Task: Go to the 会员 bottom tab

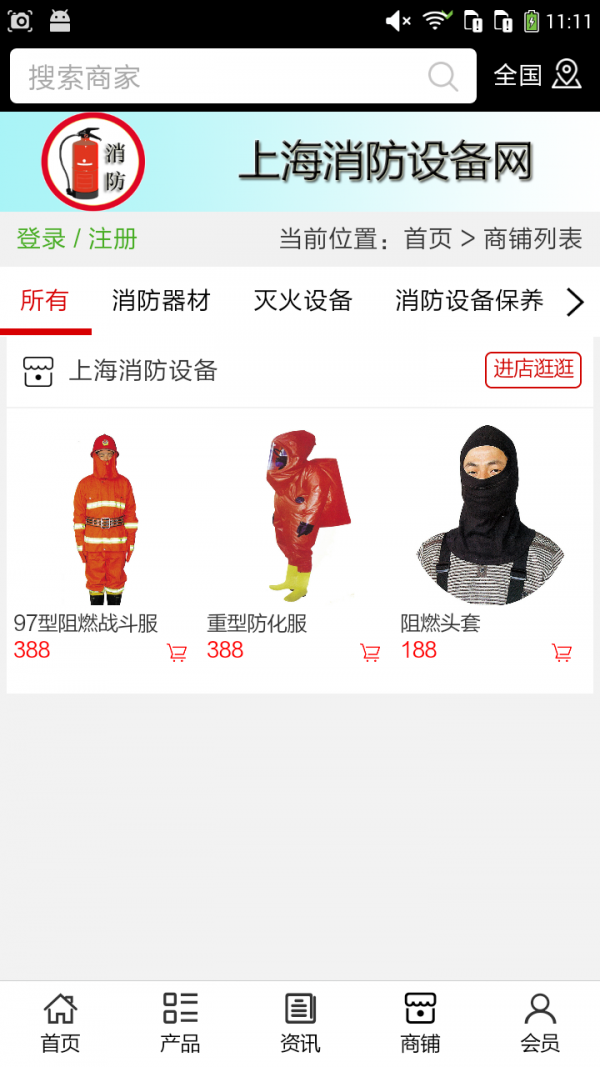Action: [540, 1022]
